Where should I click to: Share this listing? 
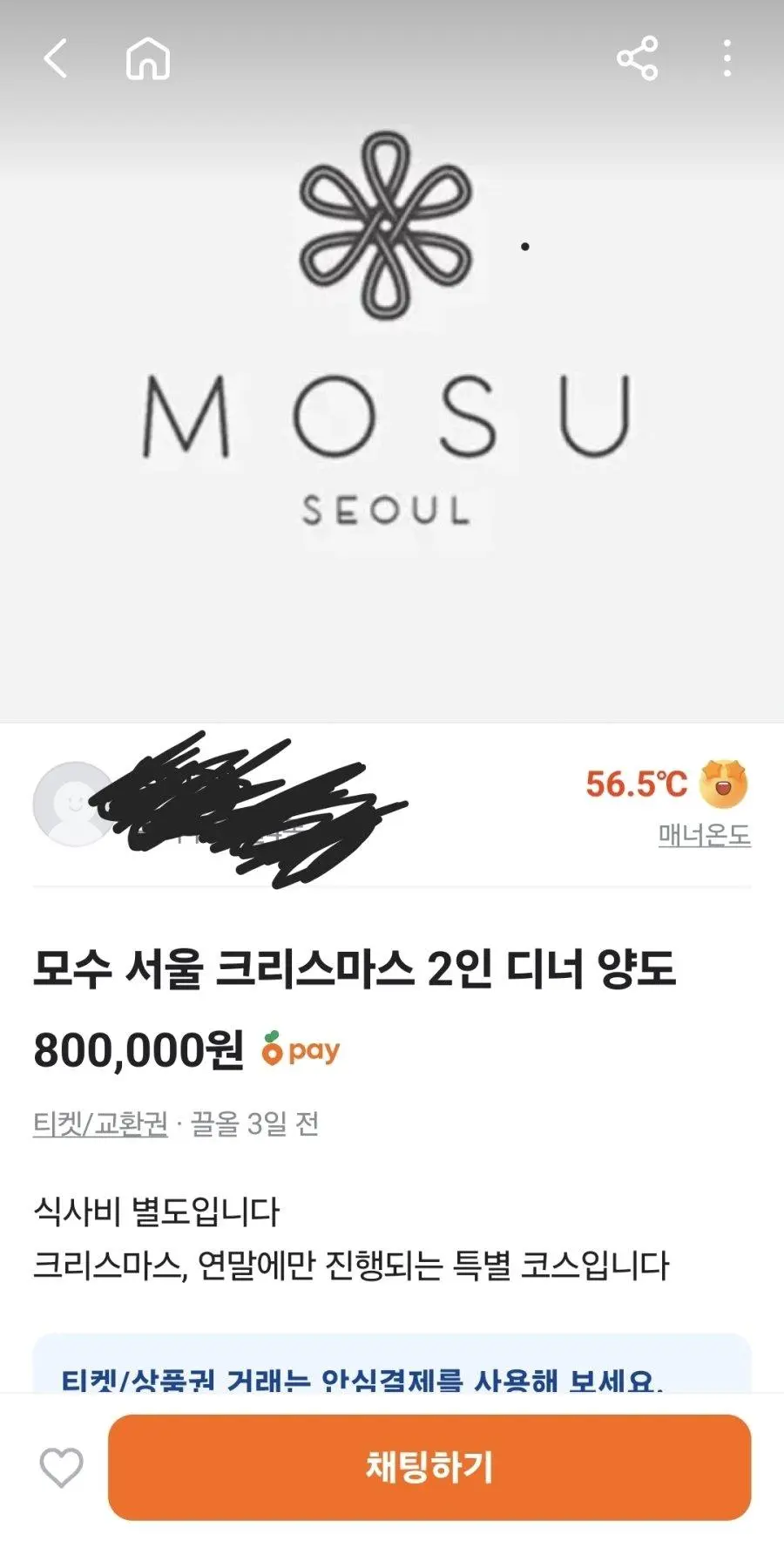coord(637,59)
